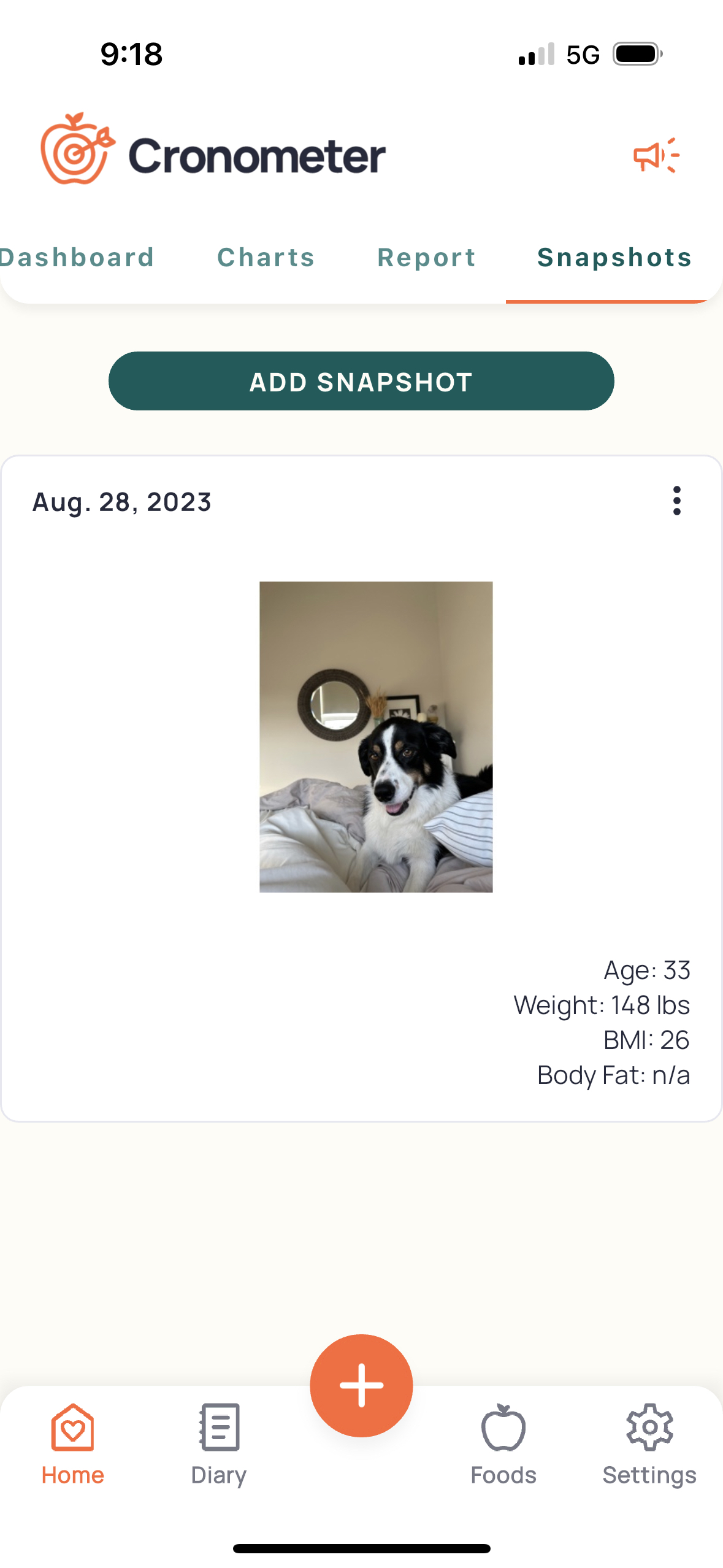Open the Diary tab

click(219, 1444)
